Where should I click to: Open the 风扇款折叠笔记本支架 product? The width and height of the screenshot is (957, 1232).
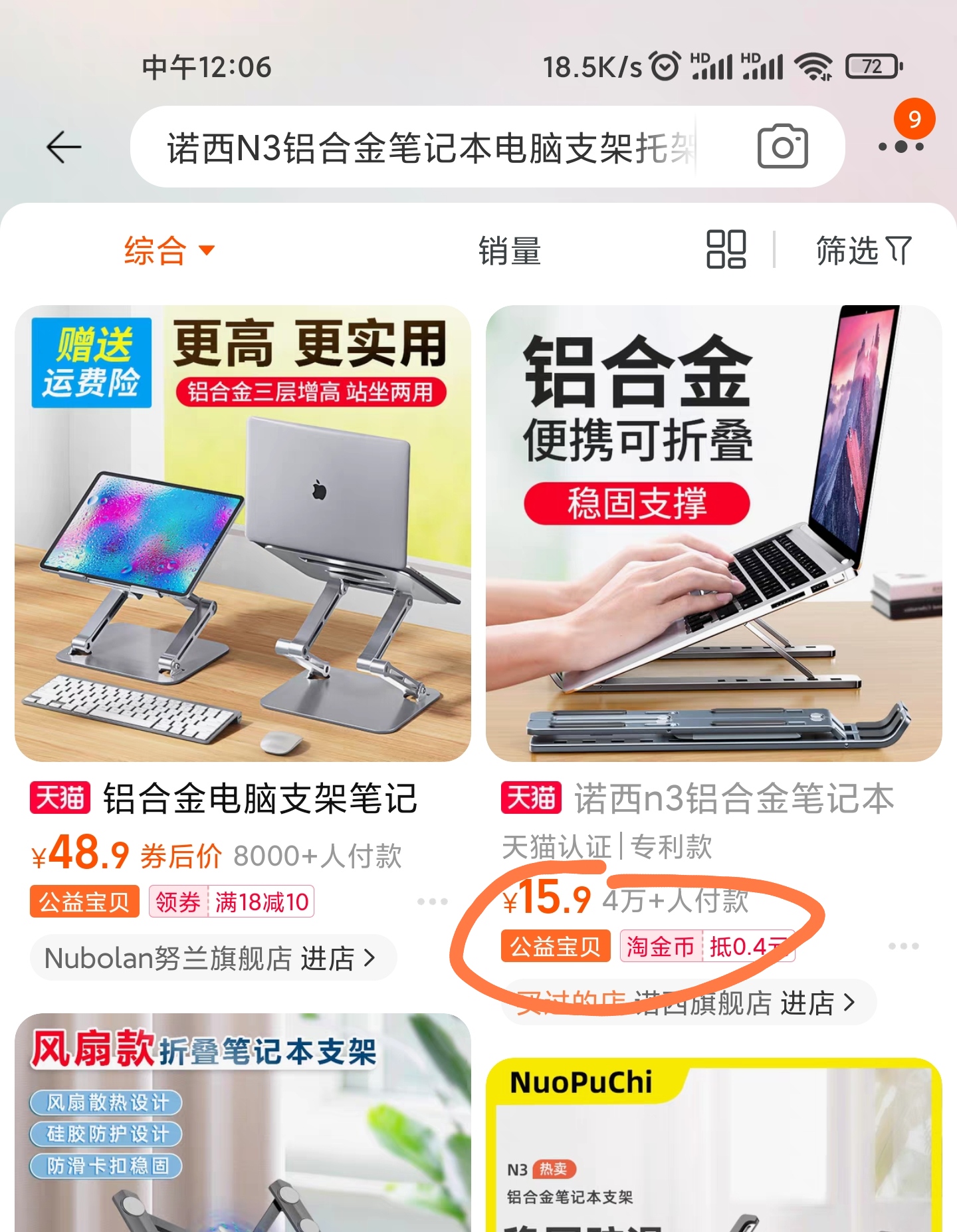(243, 1124)
